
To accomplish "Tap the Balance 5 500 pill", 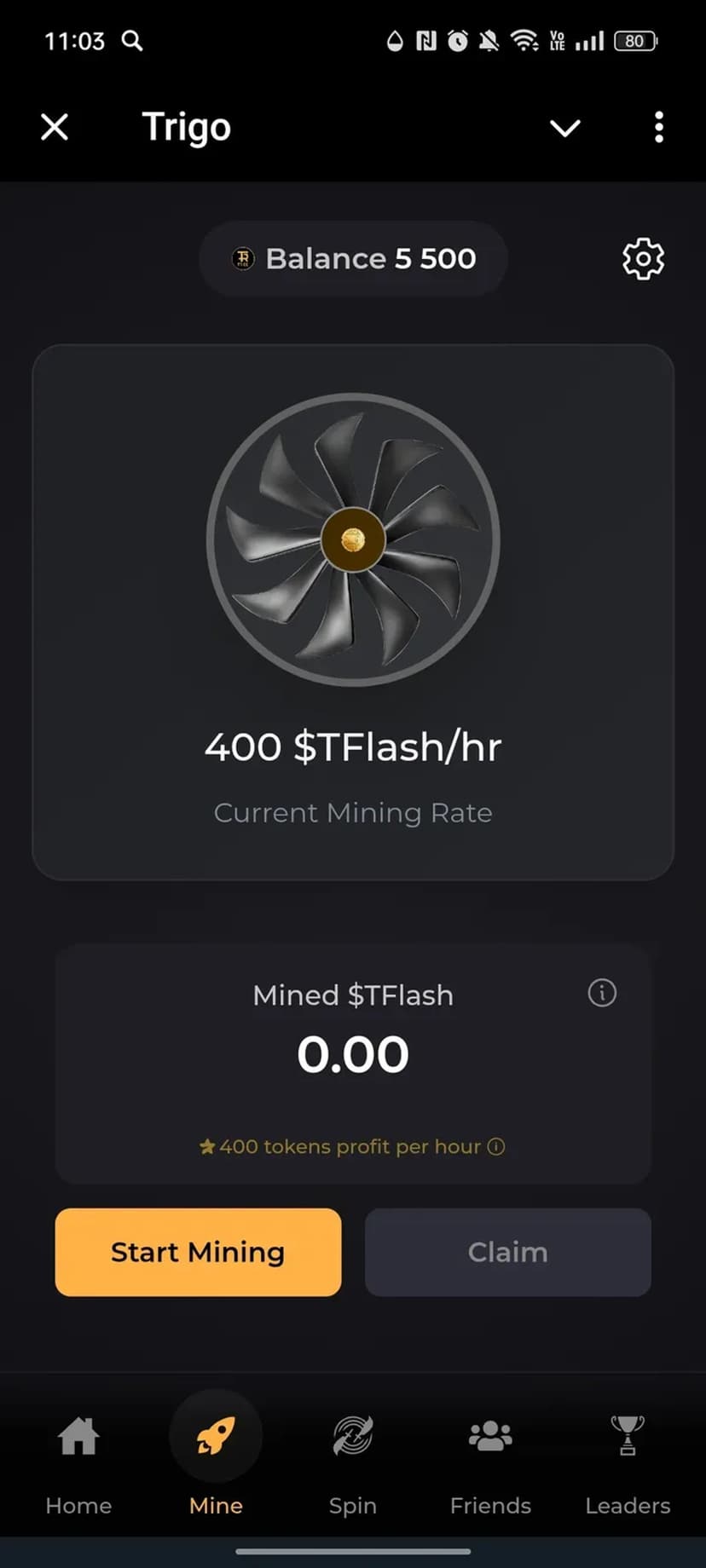I will (x=353, y=258).
